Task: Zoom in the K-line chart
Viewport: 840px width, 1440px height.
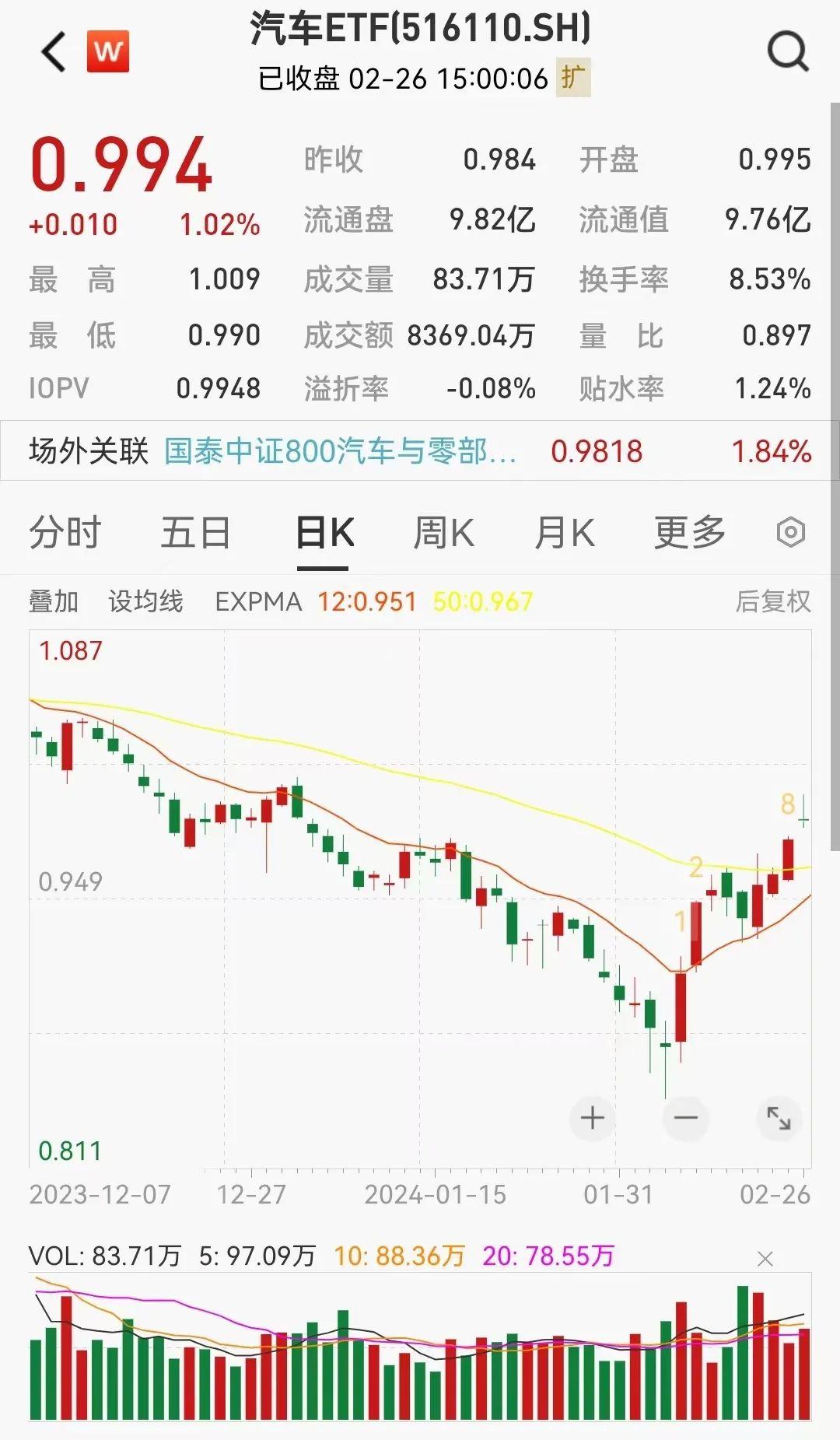Action: [593, 1118]
